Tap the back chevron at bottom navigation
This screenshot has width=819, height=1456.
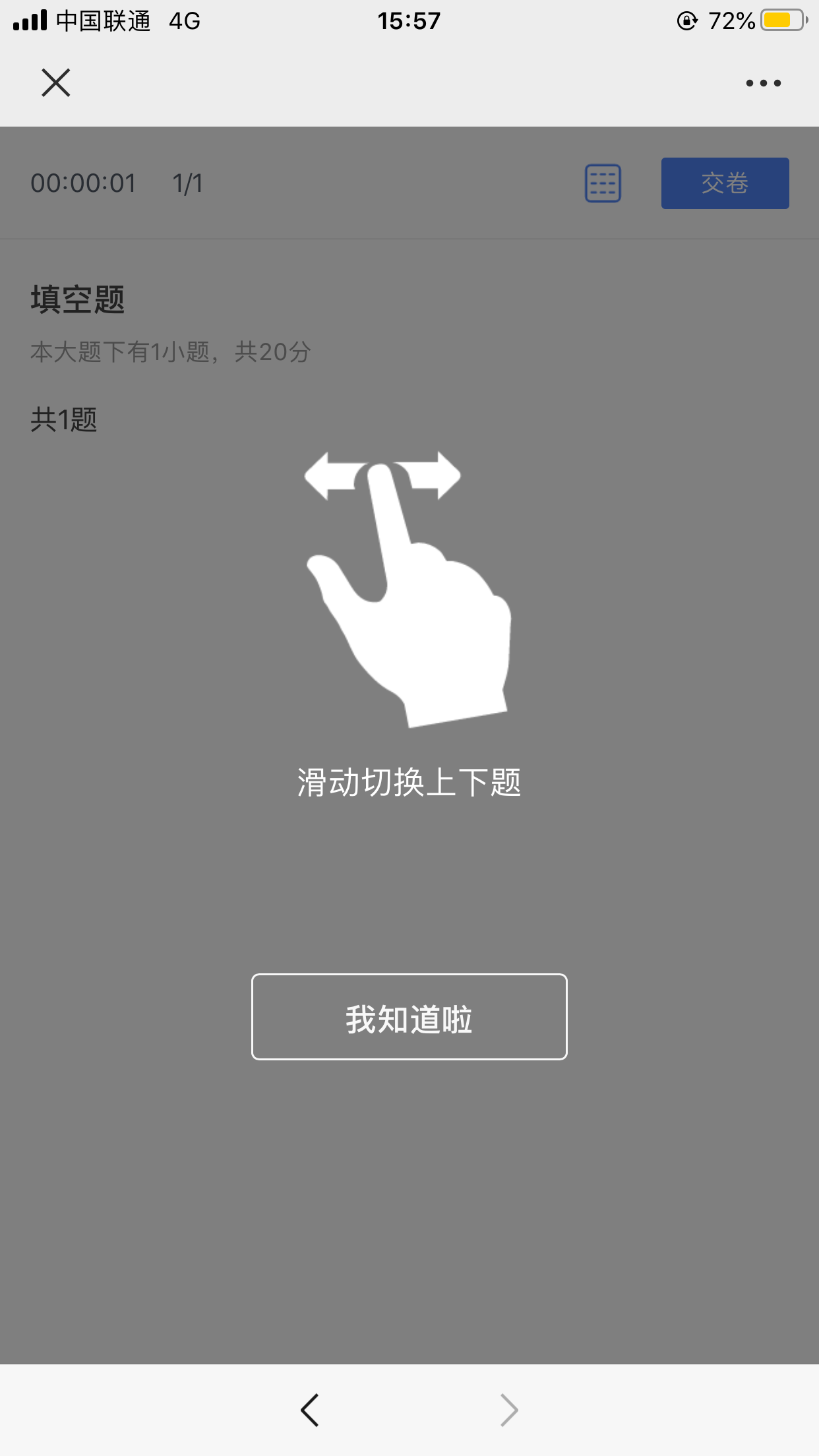(x=310, y=1409)
